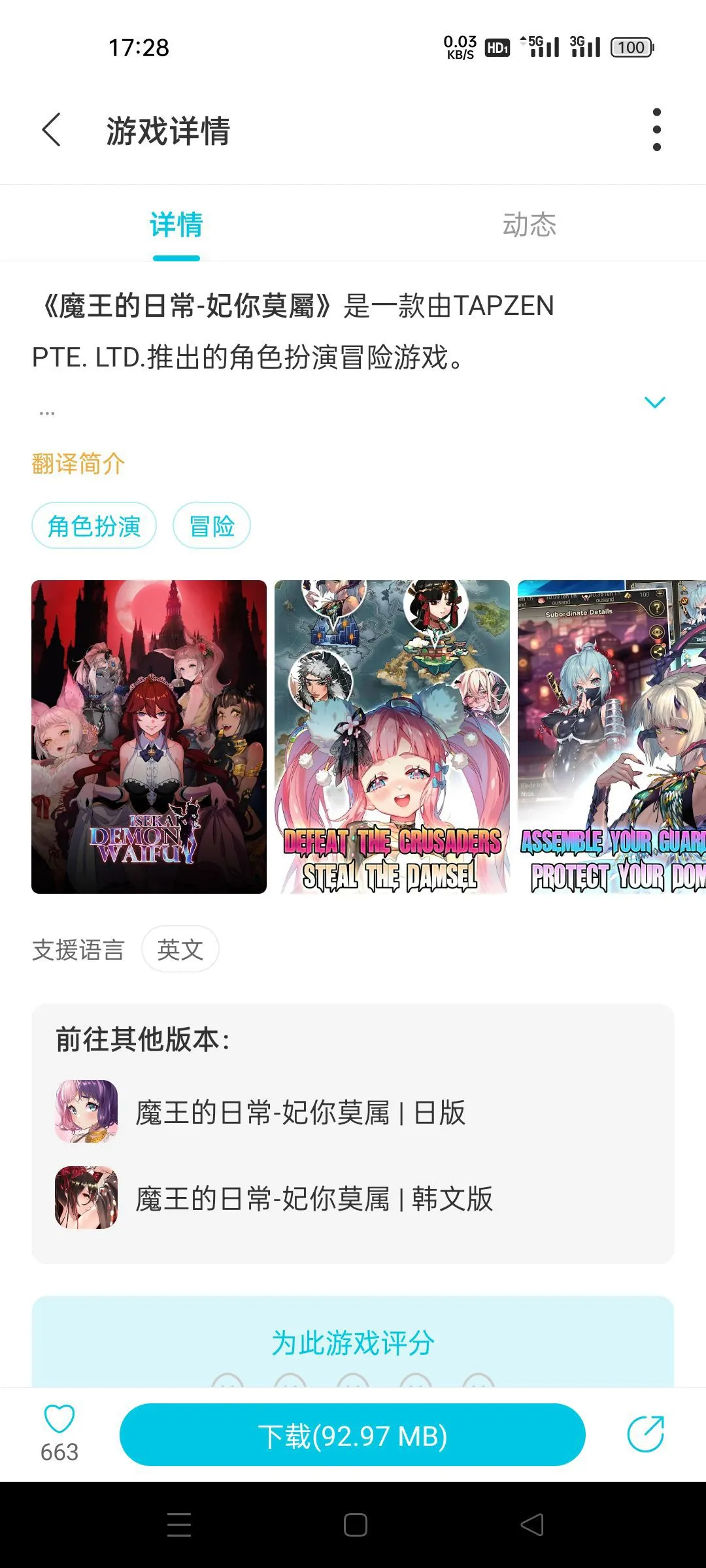Select the 详情 tab
Viewport: 706px width, 1568px height.
click(176, 225)
